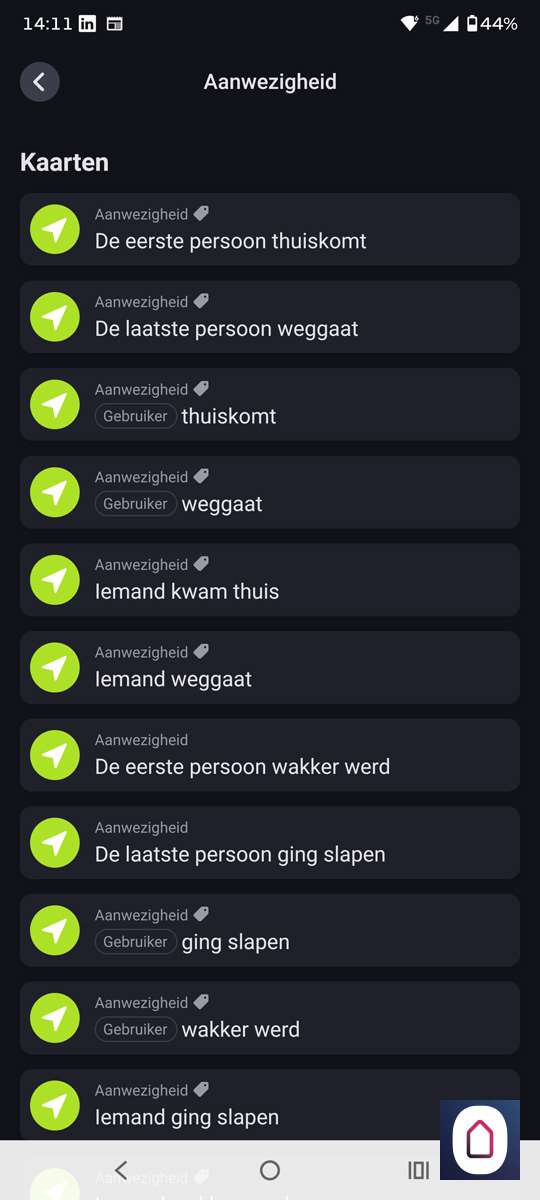Choose 'De eerste persoon wakker werd'
The width and height of the screenshot is (540, 1200).
tap(270, 755)
